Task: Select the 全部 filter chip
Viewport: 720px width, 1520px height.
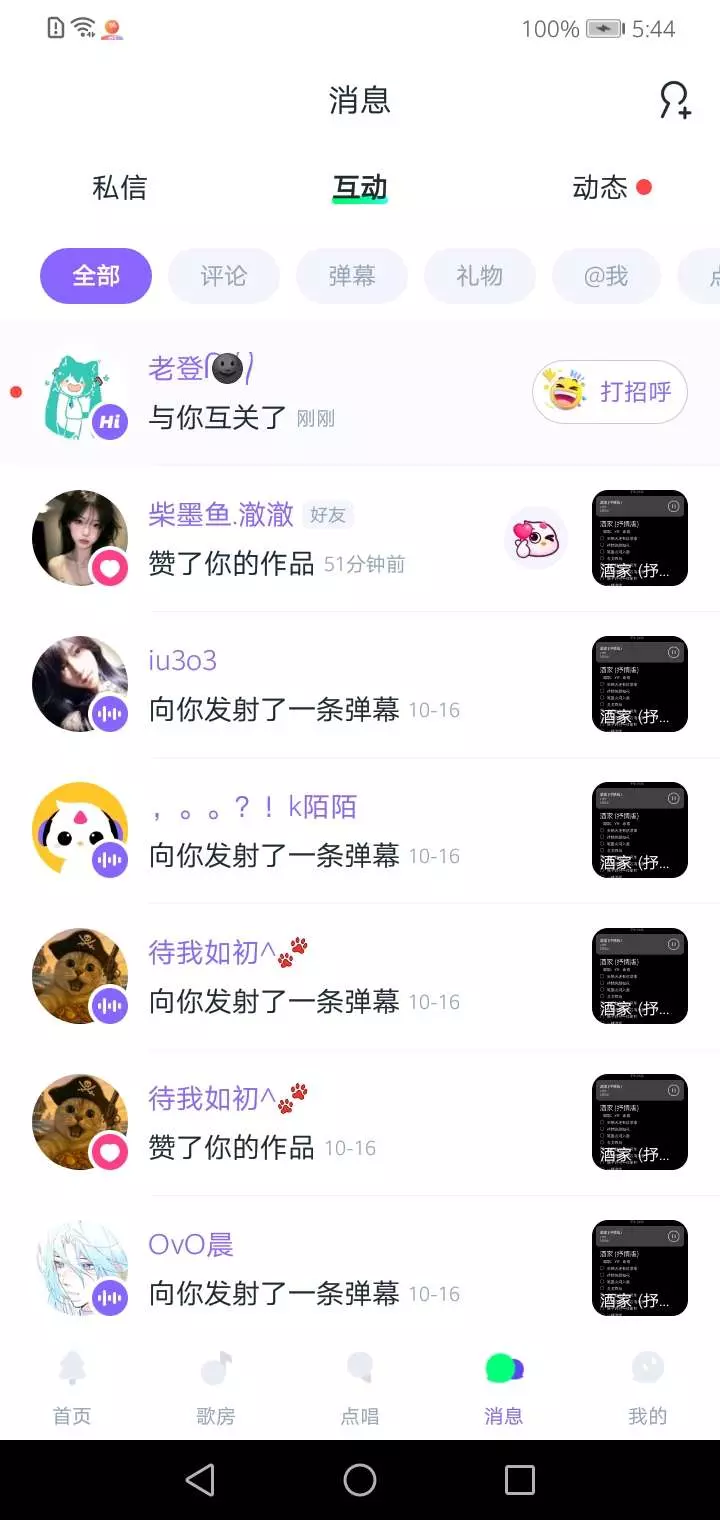Action: 96,276
